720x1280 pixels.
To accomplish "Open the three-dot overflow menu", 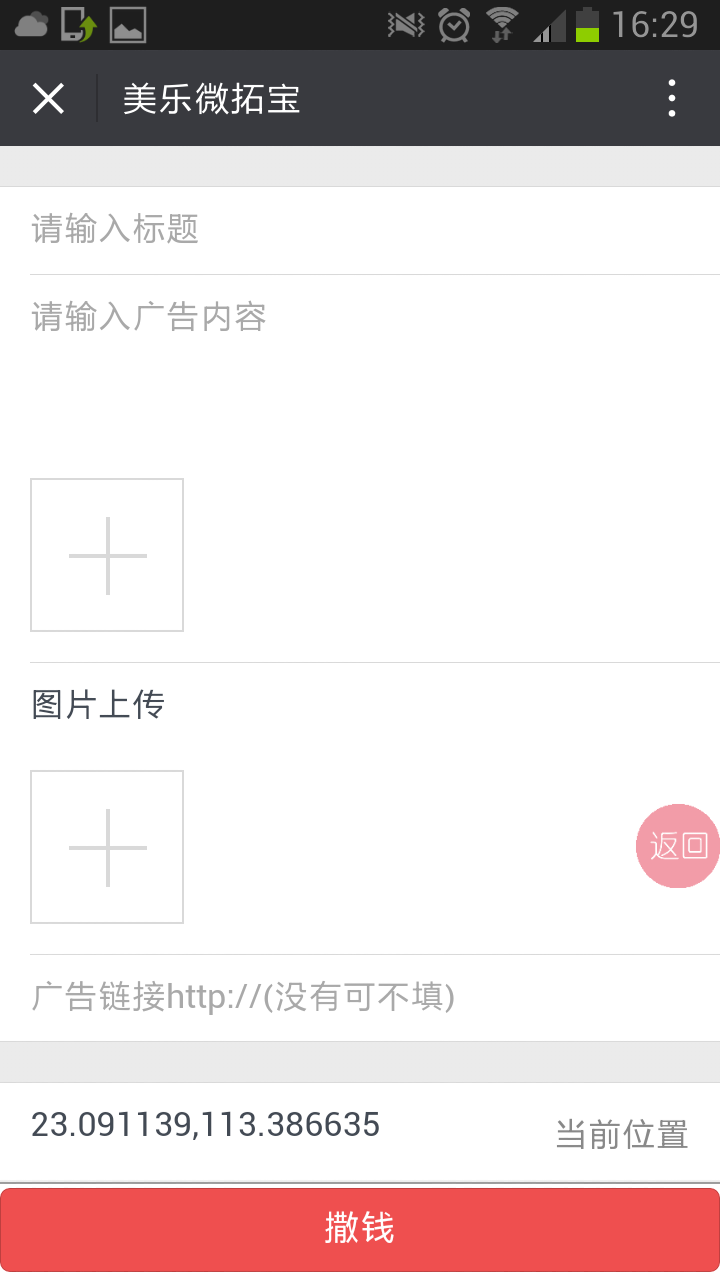I will click(672, 99).
